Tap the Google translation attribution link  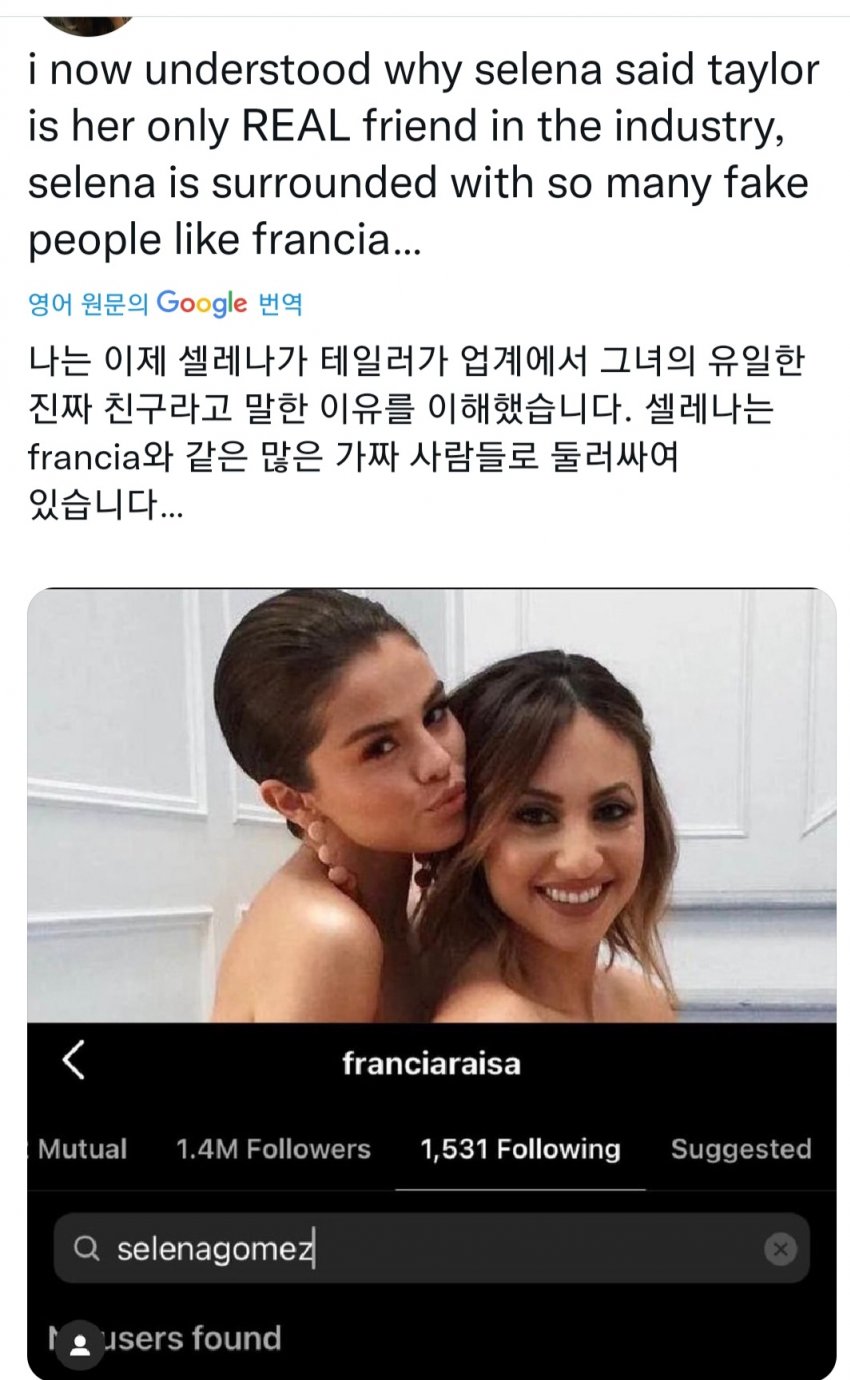coord(165,303)
